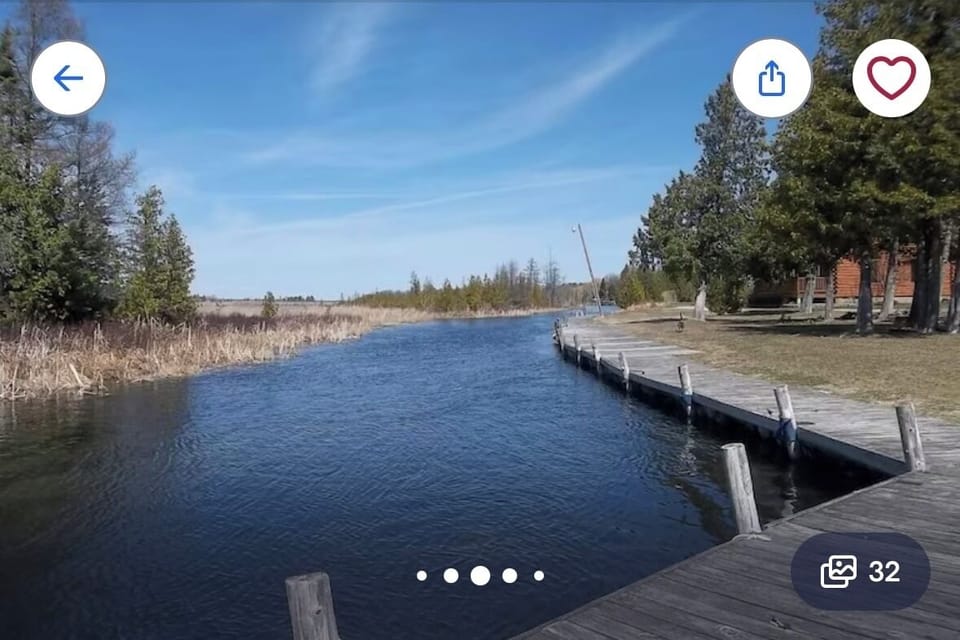Open the gallery of 32 photos
This screenshot has height=640, width=960.
point(860,571)
